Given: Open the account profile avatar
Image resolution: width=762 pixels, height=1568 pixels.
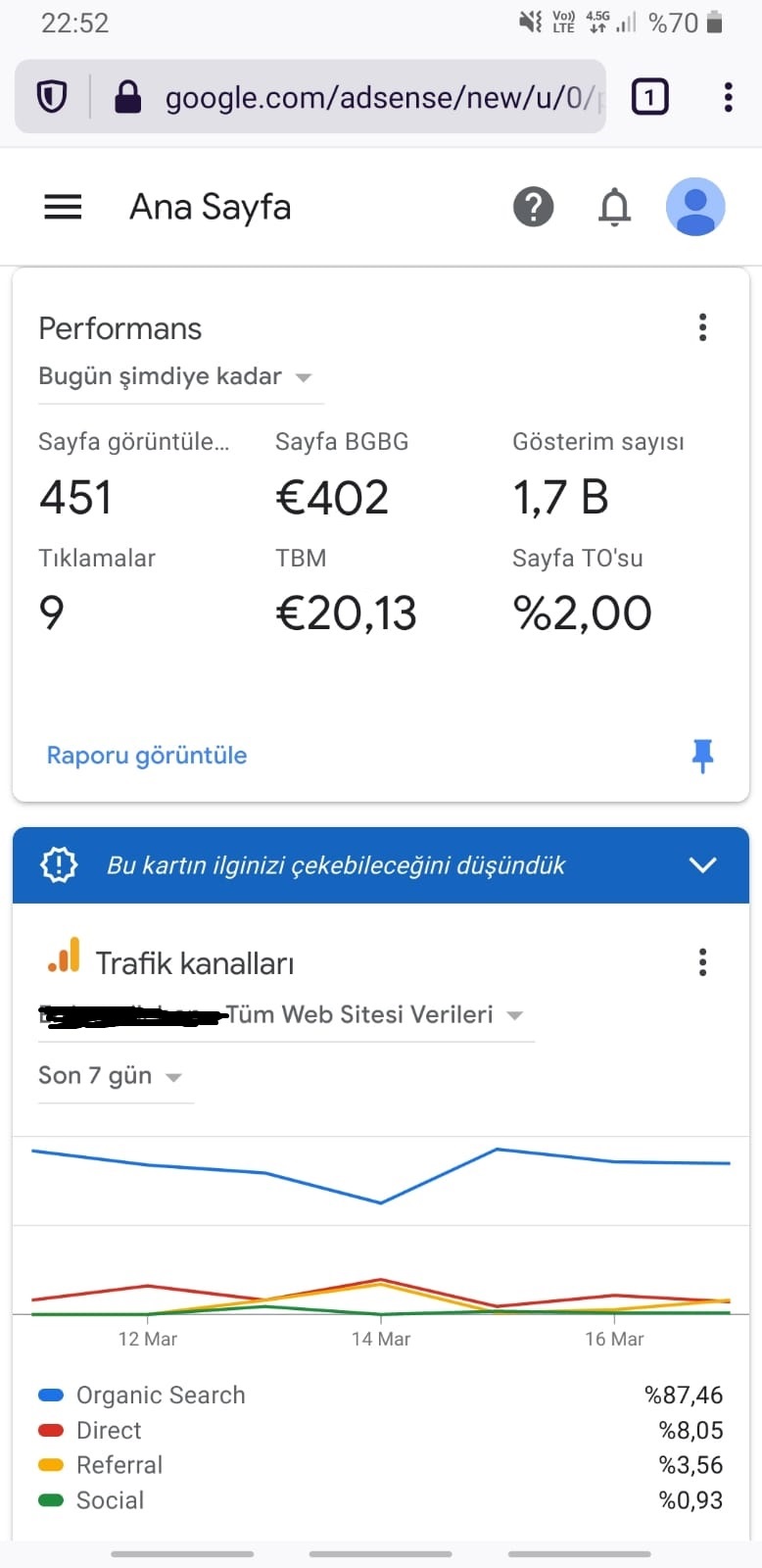Looking at the screenshot, I should tap(695, 207).
